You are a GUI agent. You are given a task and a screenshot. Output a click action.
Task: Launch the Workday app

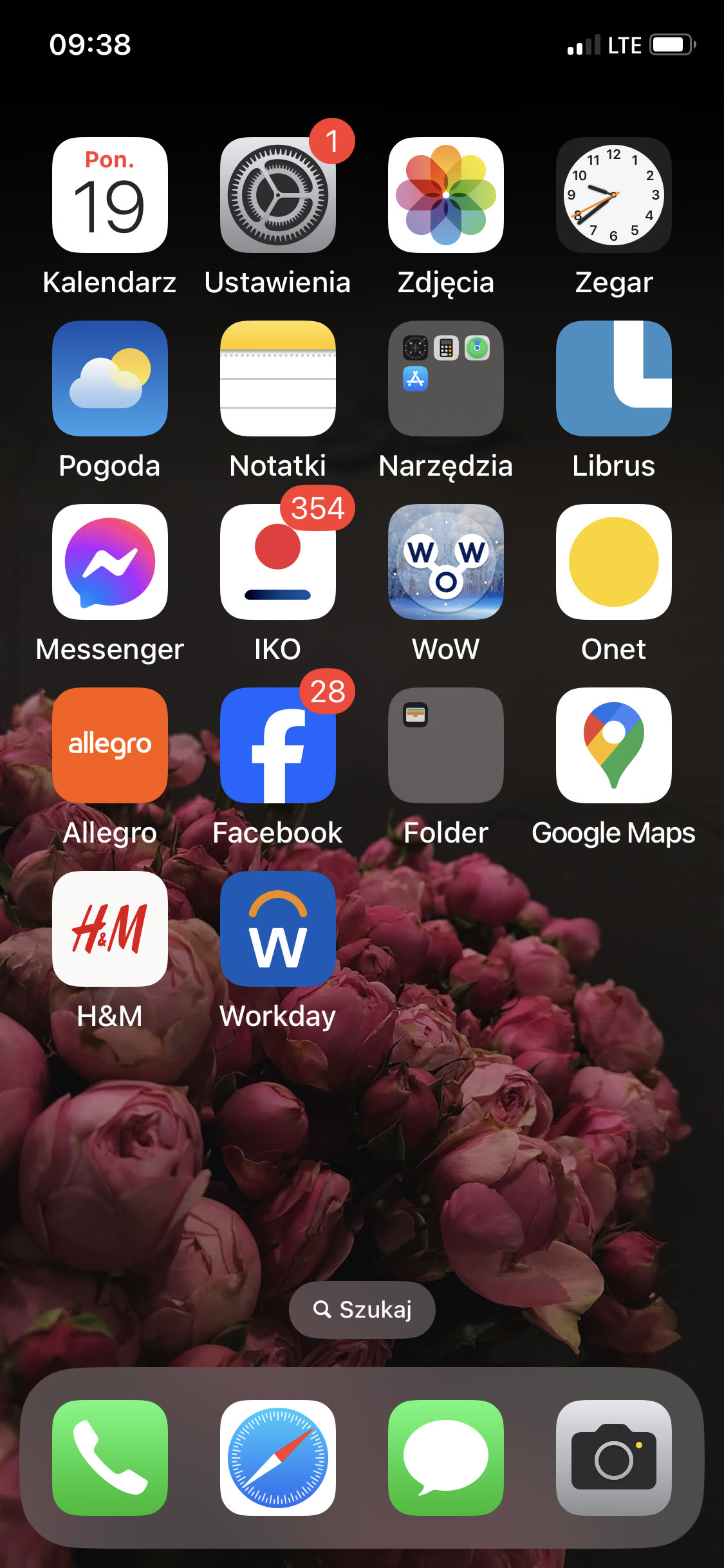click(278, 929)
